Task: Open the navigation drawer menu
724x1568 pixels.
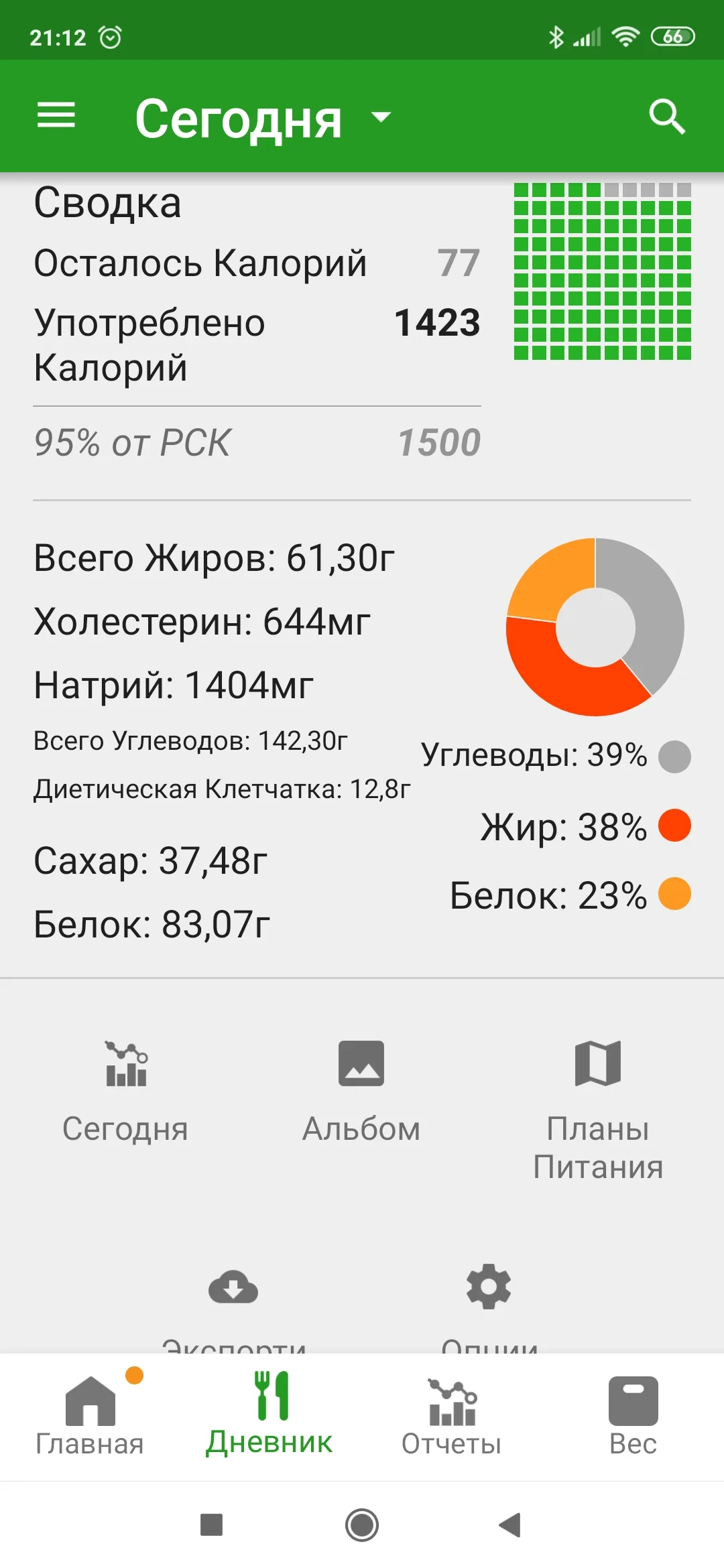Action: tap(57, 115)
